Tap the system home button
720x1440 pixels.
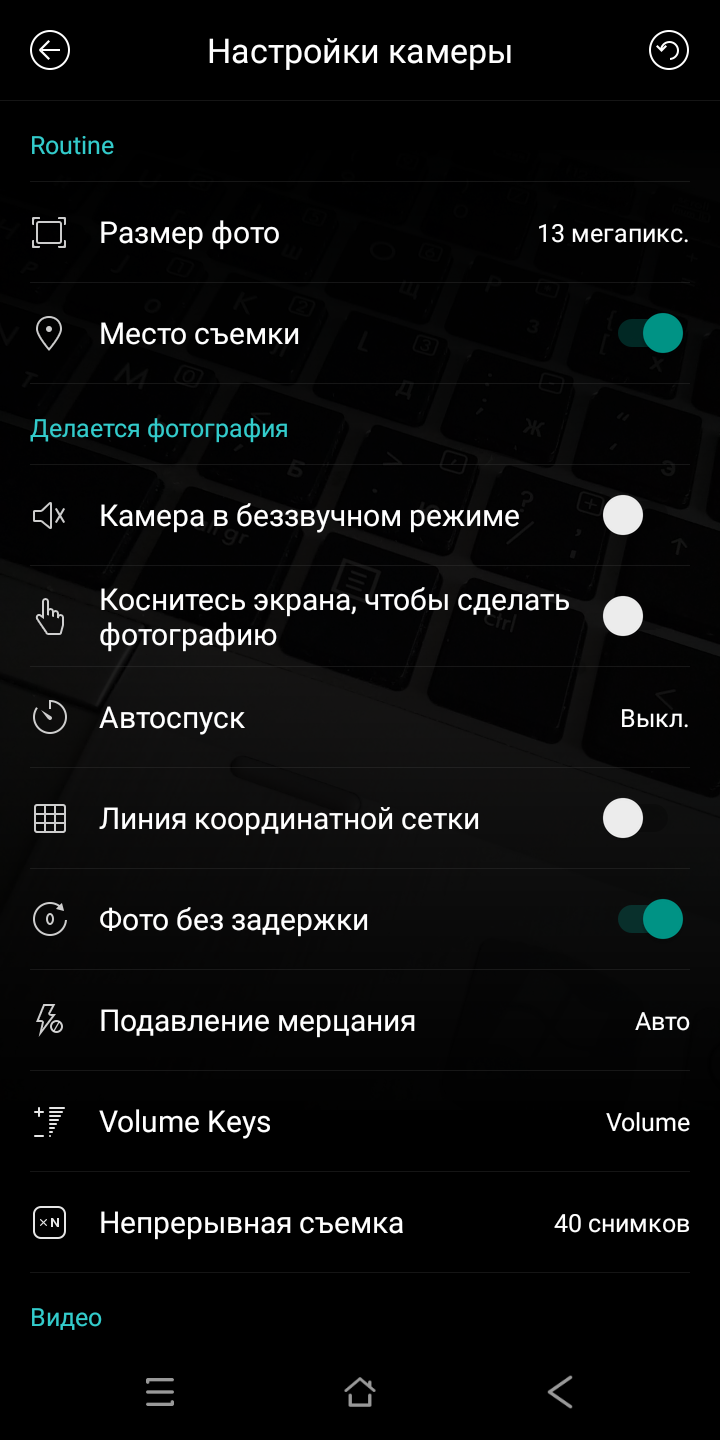[x=360, y=1391]
